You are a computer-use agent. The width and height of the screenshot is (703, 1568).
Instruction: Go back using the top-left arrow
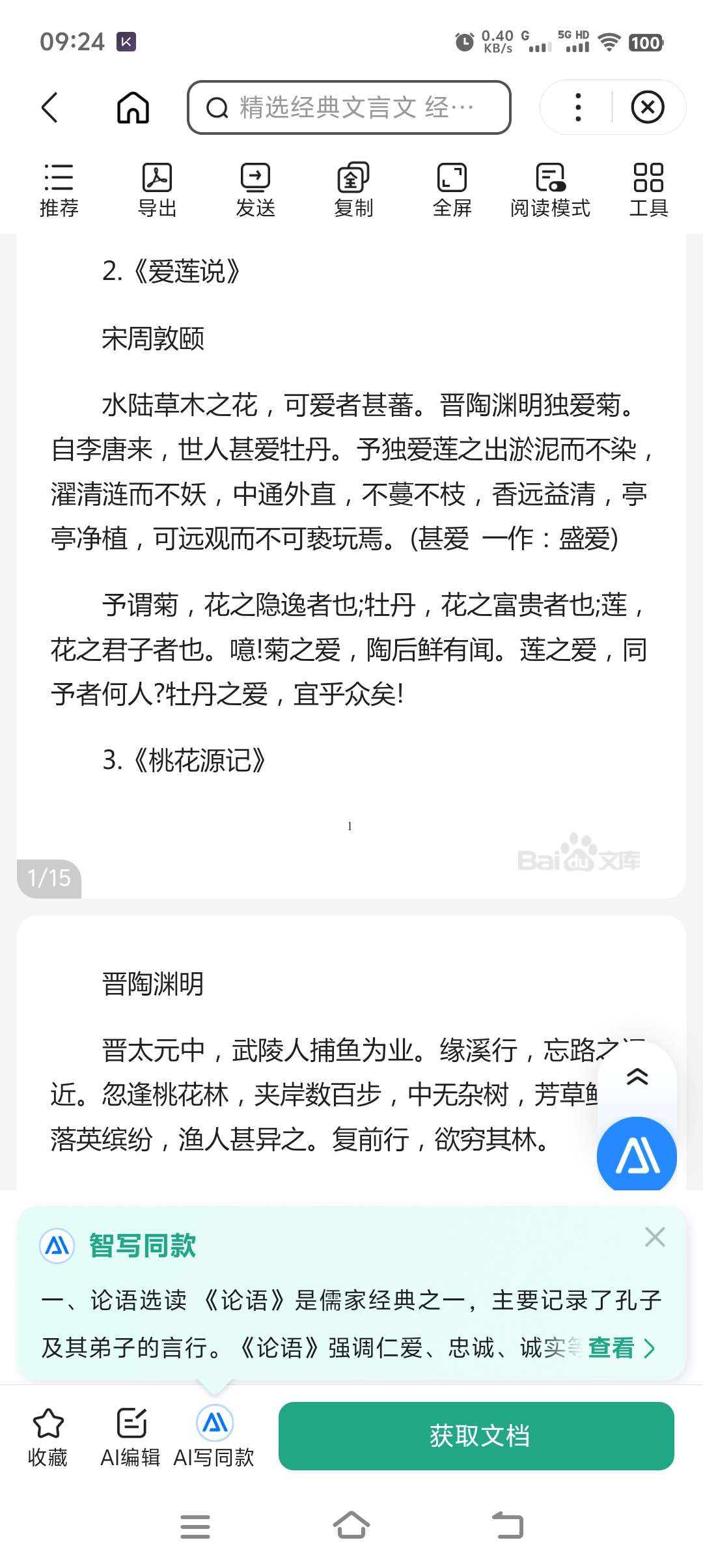tap(50, 107)
